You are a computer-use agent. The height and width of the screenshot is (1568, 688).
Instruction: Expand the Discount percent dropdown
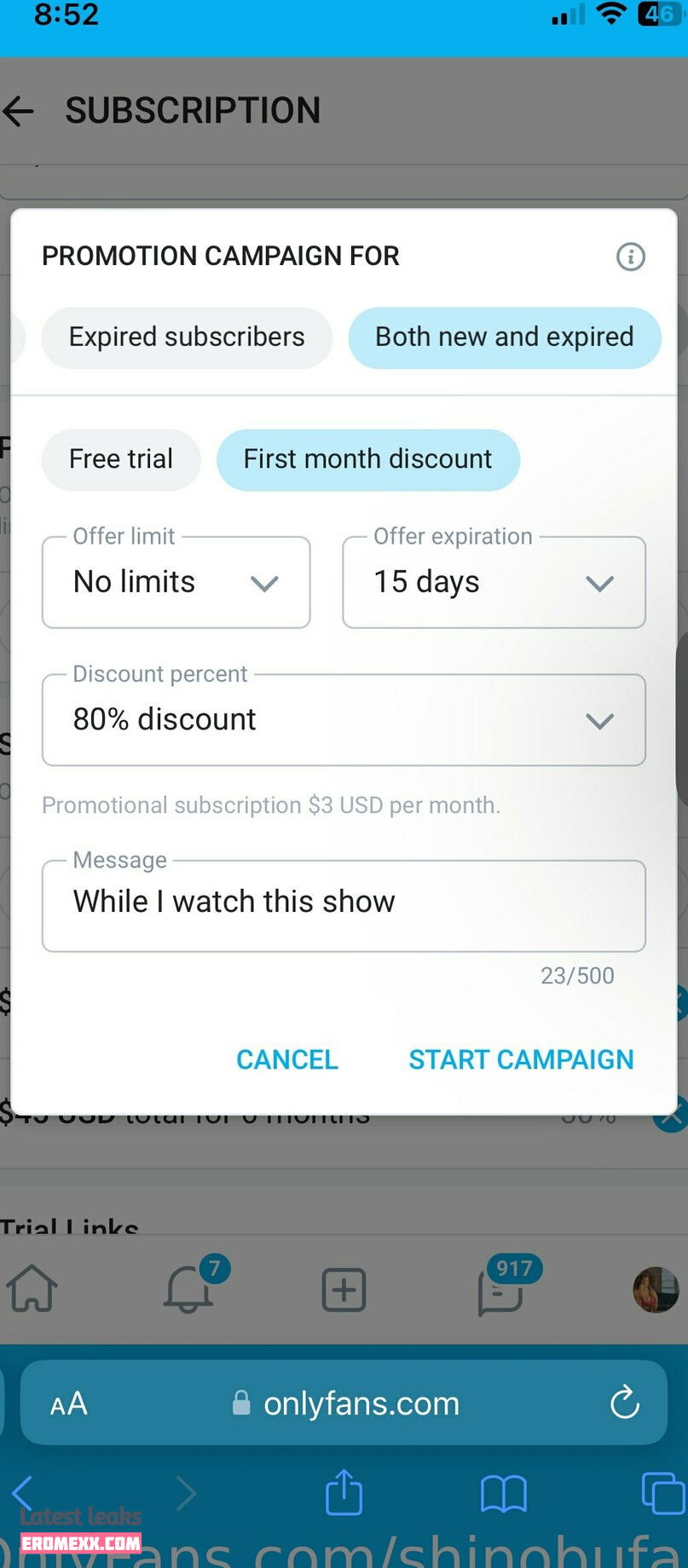(x=344, y=720)
